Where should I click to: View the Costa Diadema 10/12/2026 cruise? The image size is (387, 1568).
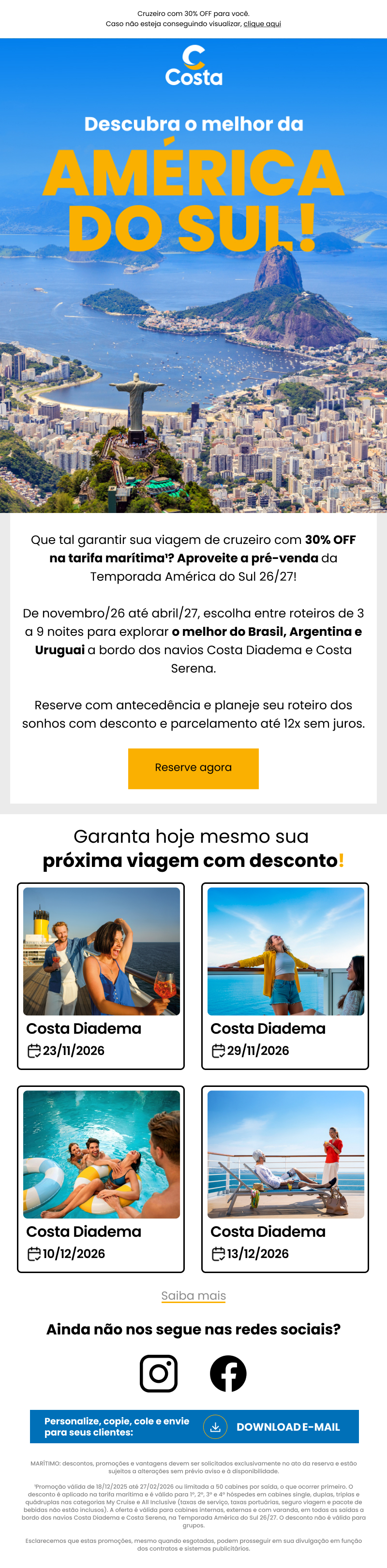point(101,1178)
